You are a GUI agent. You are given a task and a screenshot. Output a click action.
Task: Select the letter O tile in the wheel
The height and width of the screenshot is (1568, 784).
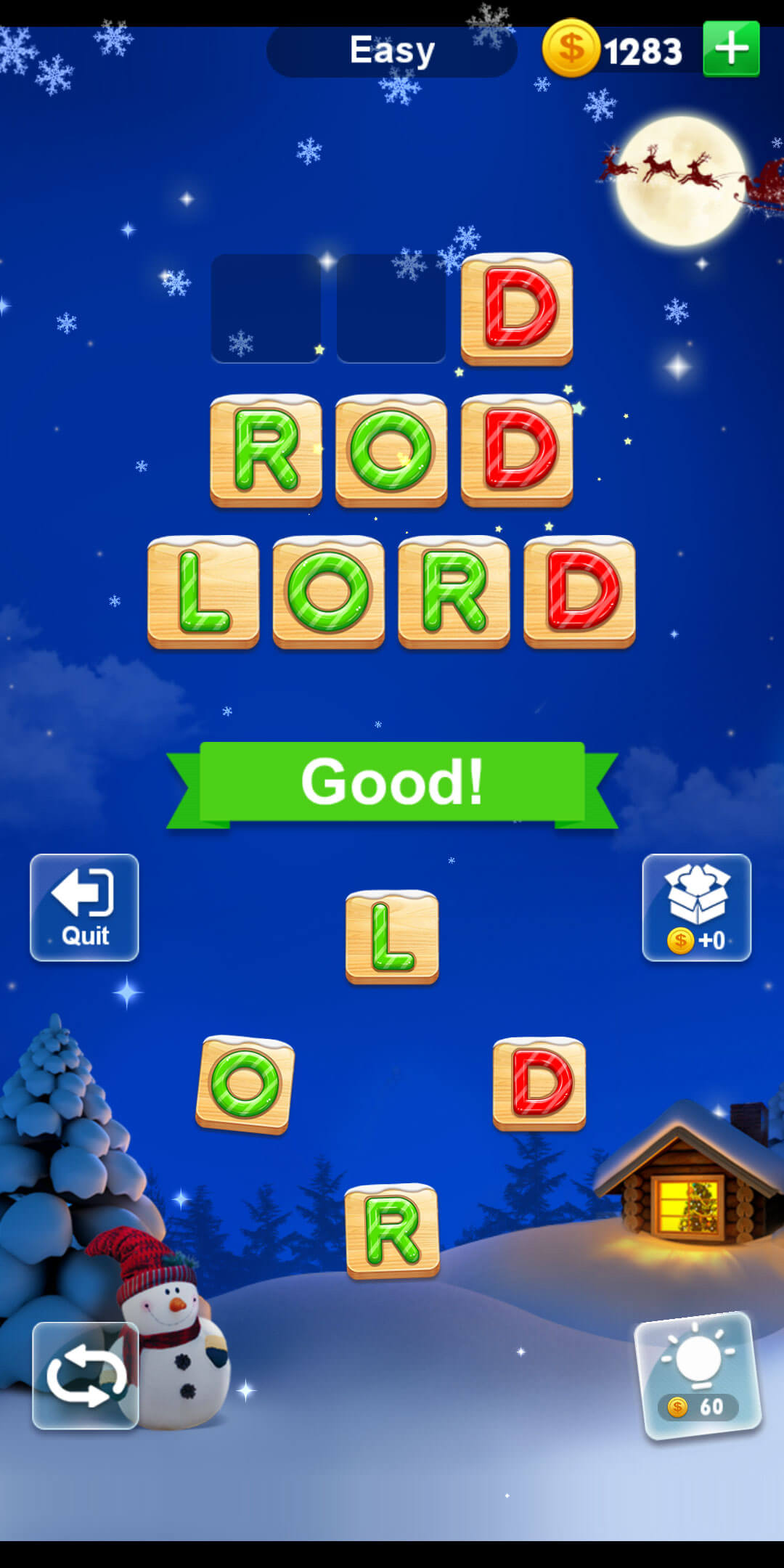[245, 1085]
